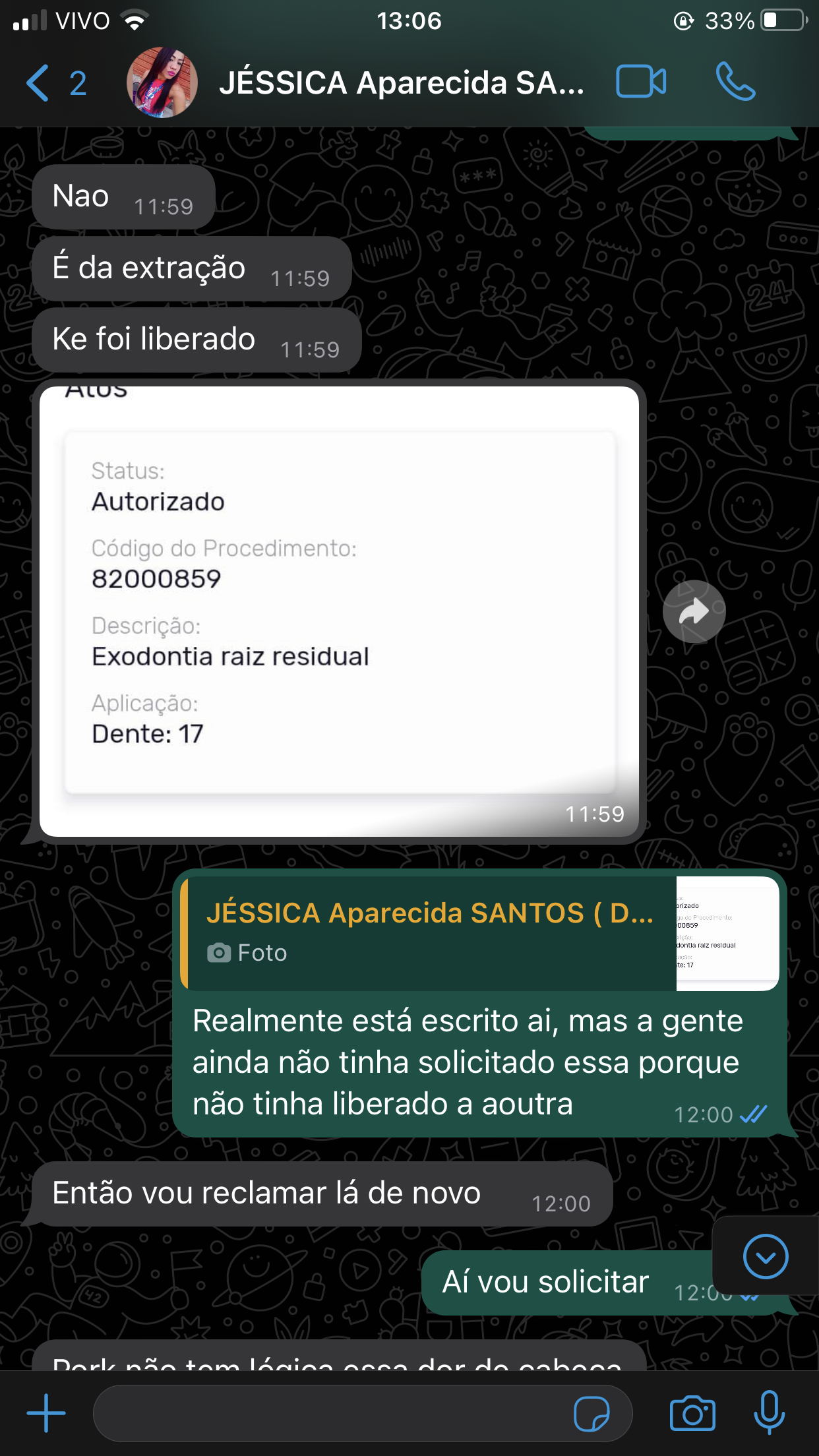Jump to the latest messages
Screen dimensions: 819x1456
[765, 1256]
